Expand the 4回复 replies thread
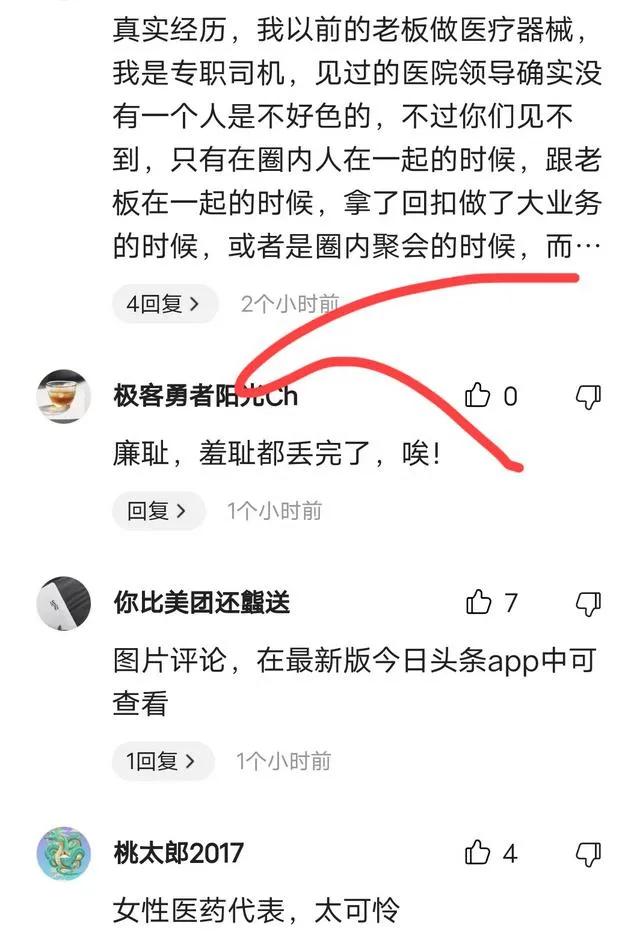The image size is (640, 946). click(164, 304)
